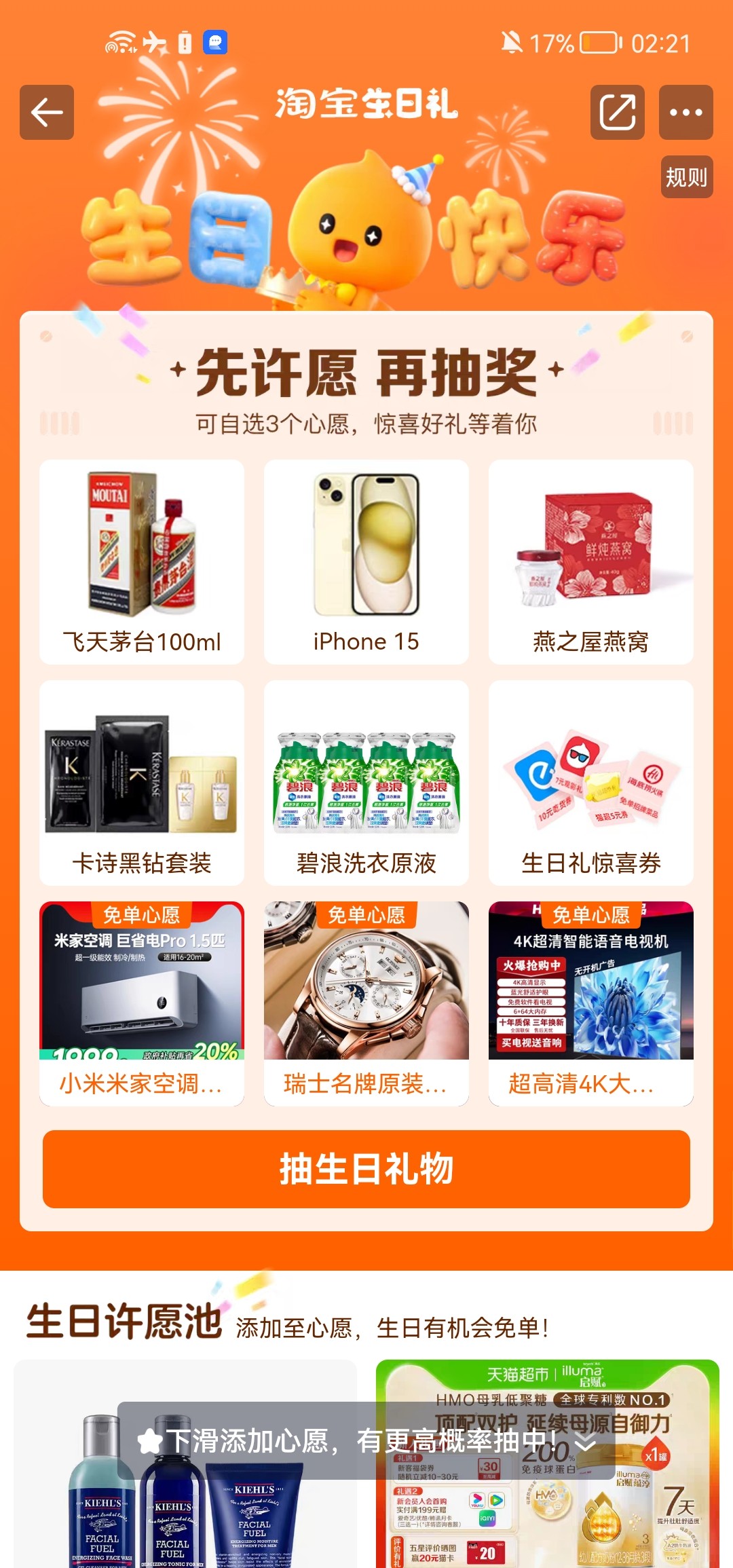Viewport: 733px width, 1568px height.
Task: Pick the 卡诗黑钻套装 gift
Action: [142, 783]
